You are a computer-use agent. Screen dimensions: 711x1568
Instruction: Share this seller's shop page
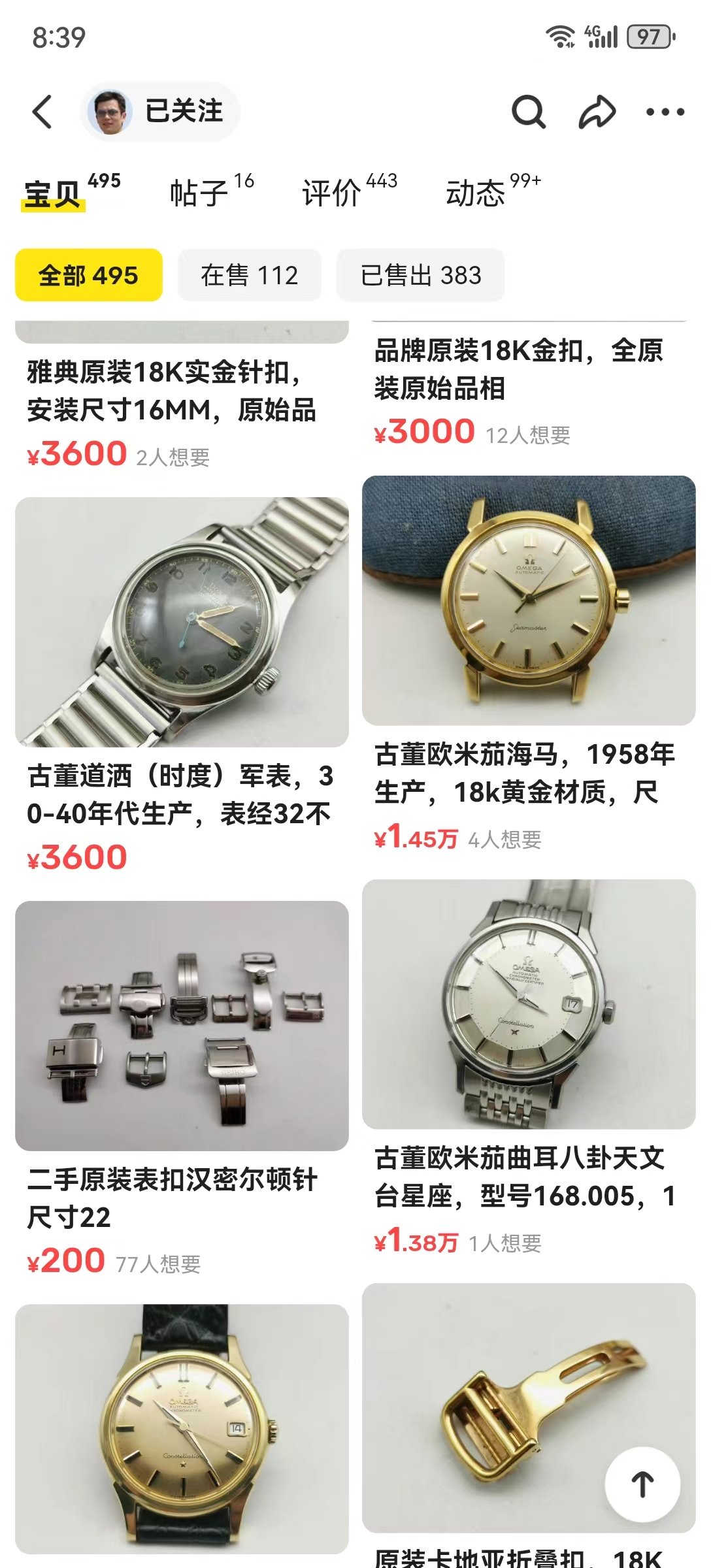click(x=597, y=112)
